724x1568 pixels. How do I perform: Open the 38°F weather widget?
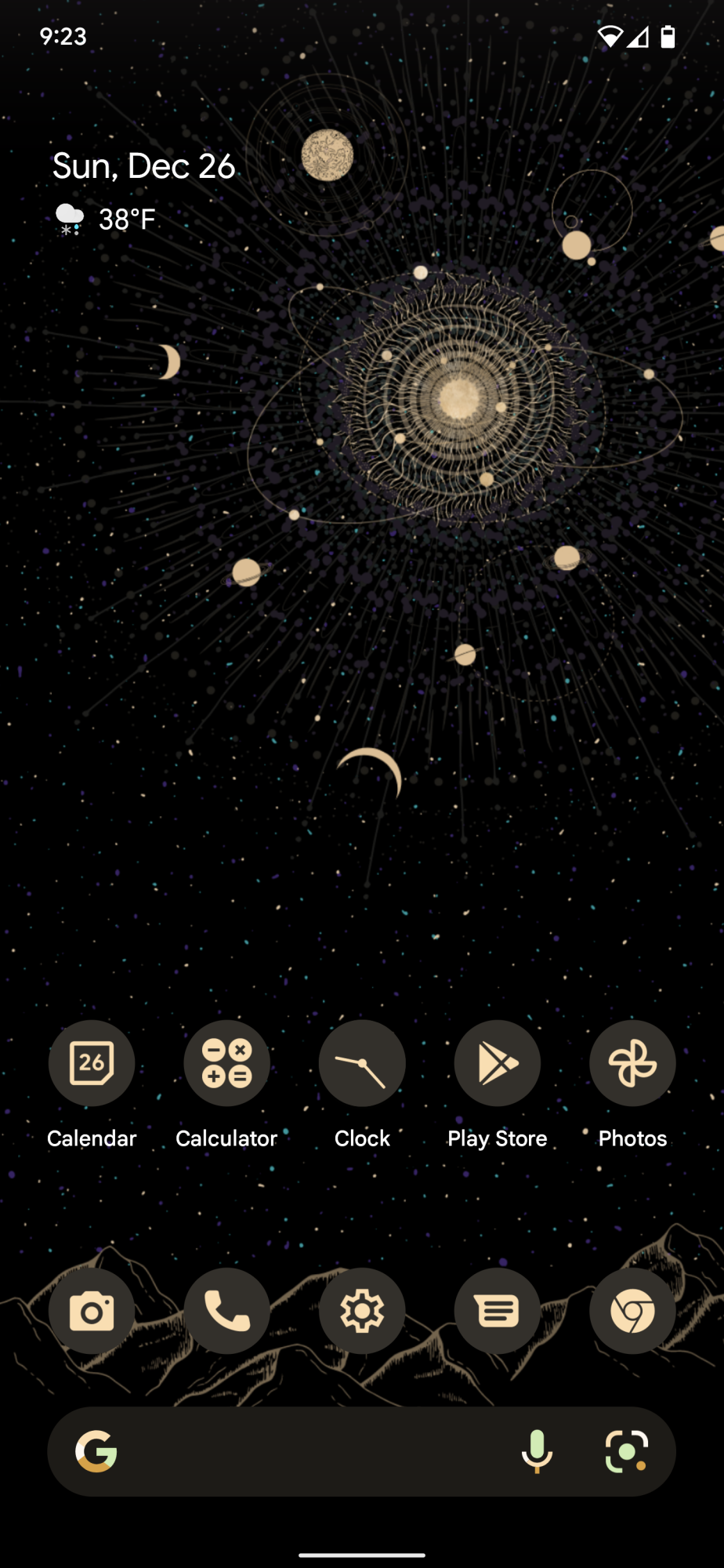point(106,220)
